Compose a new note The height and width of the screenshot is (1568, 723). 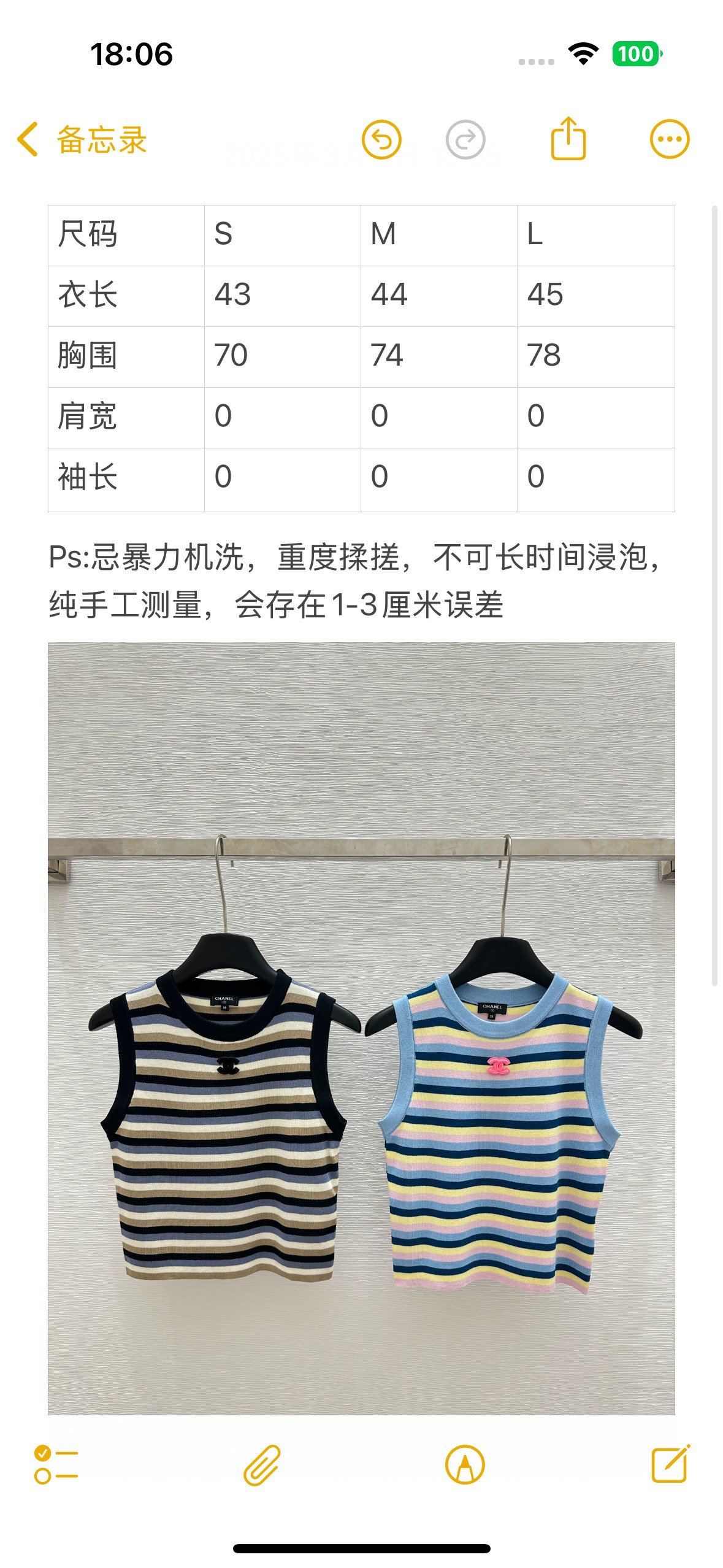click(x=670, y=1464)
